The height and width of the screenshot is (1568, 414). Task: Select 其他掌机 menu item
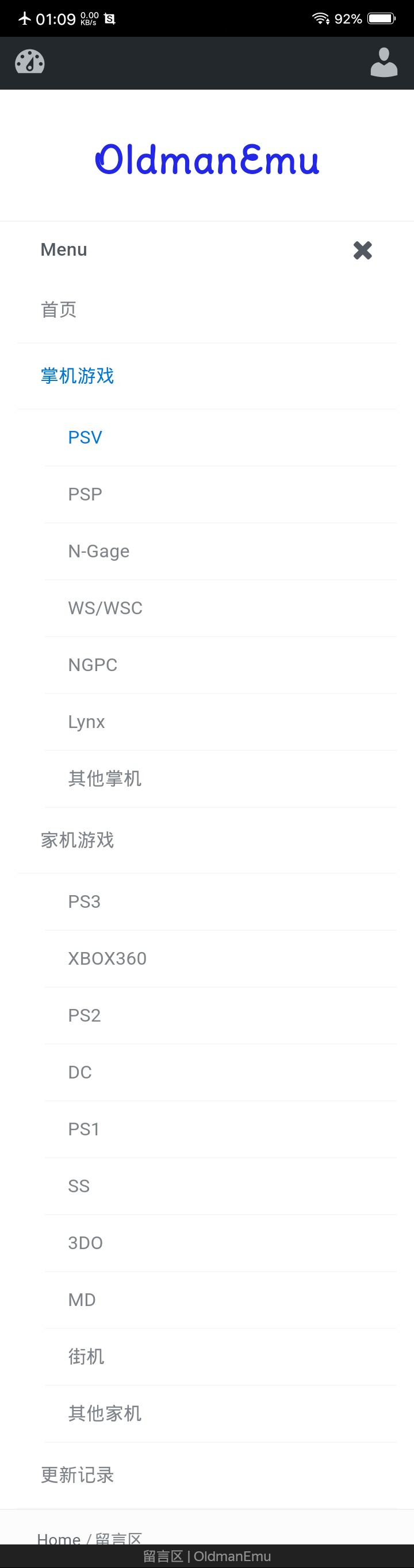click(105, 779)
